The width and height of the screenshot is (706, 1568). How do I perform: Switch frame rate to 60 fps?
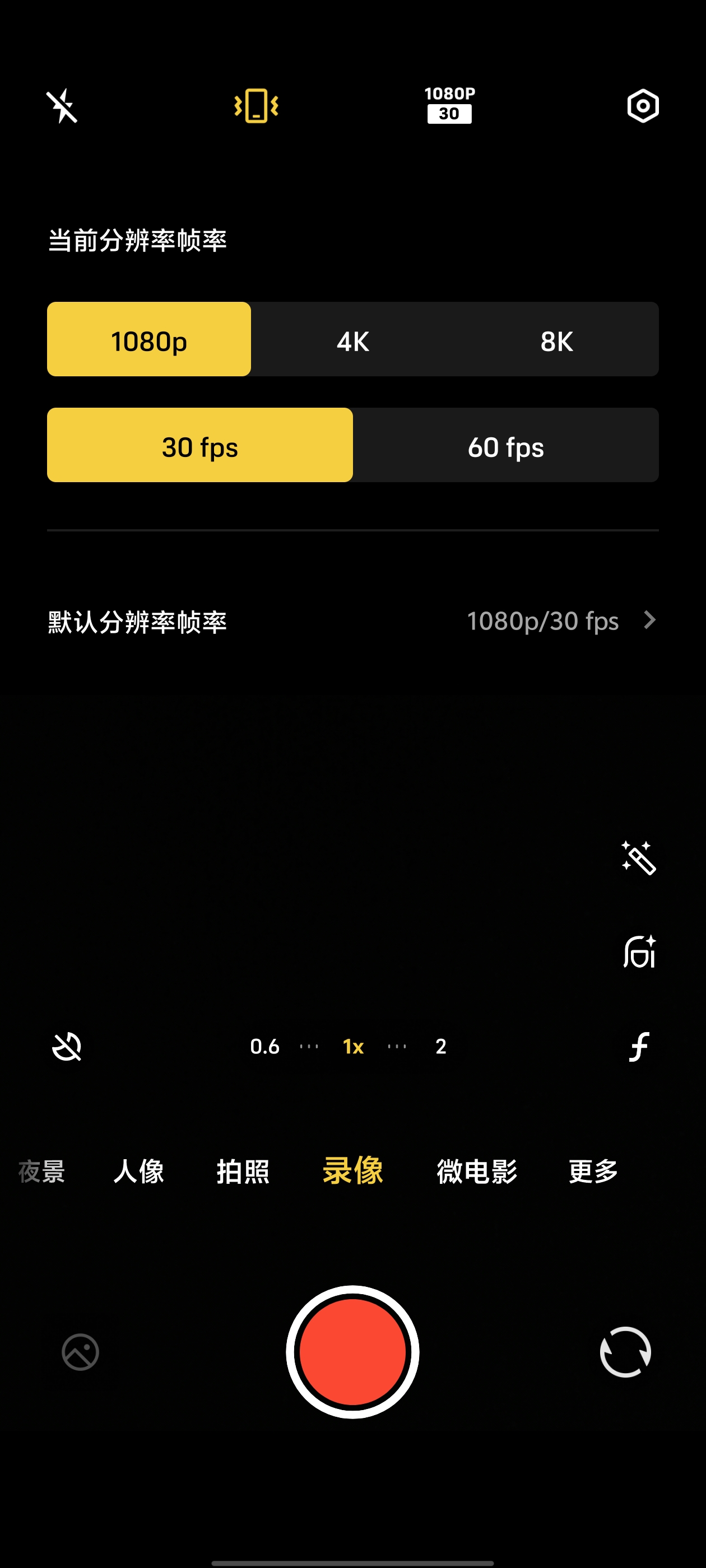point(505,446)
